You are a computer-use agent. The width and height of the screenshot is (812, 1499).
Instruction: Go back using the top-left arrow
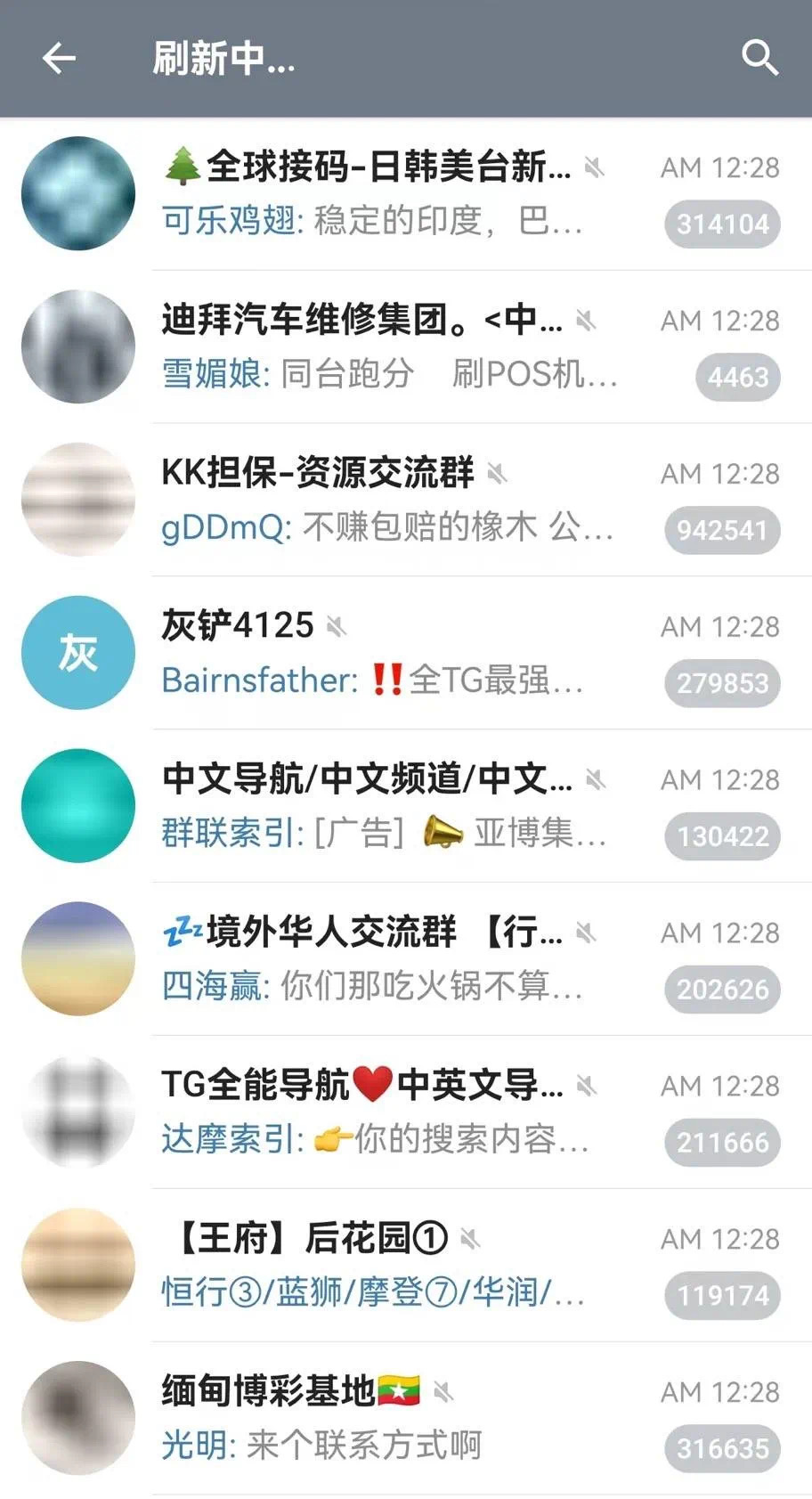click(59, 59)
